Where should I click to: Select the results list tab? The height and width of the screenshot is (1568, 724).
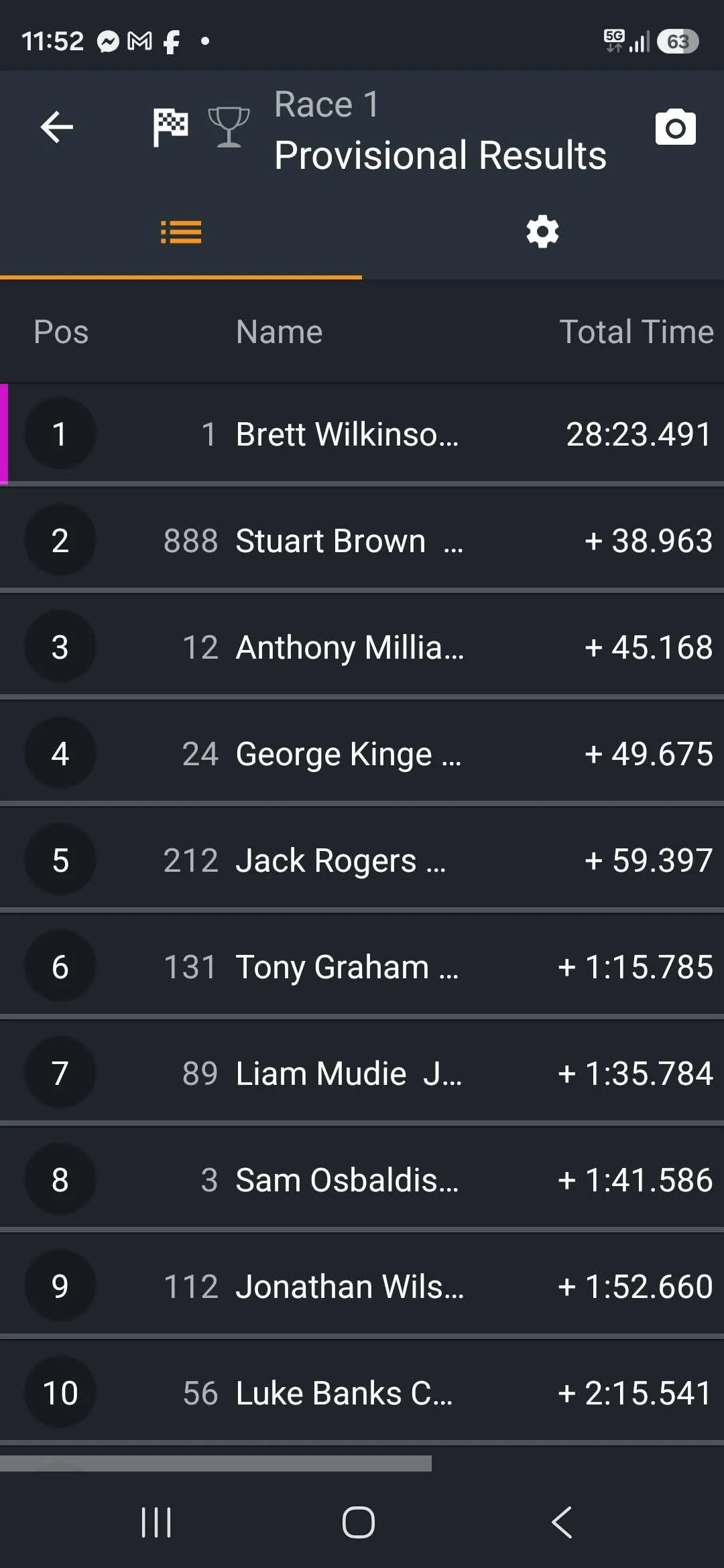[181, 232]
